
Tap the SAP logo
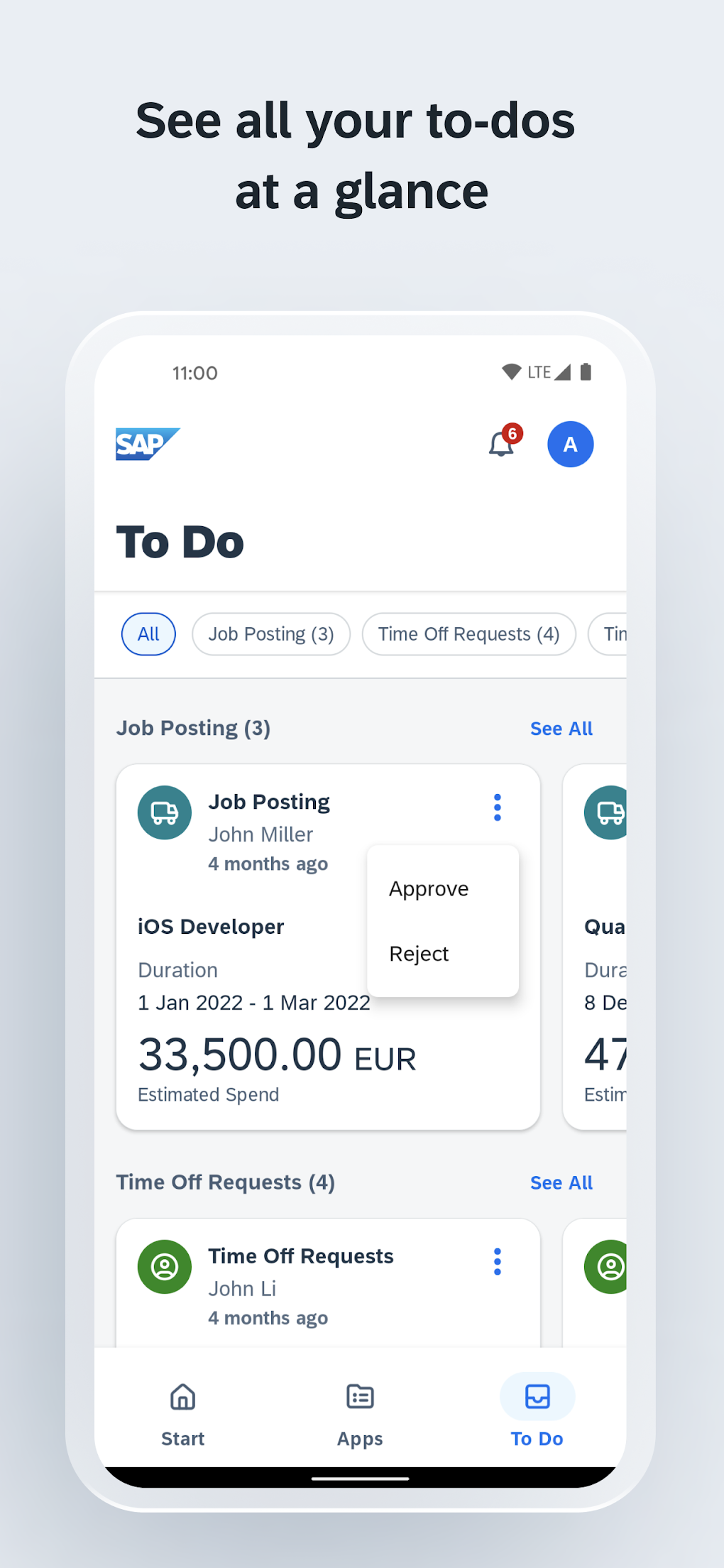click(x=147, y=445)
